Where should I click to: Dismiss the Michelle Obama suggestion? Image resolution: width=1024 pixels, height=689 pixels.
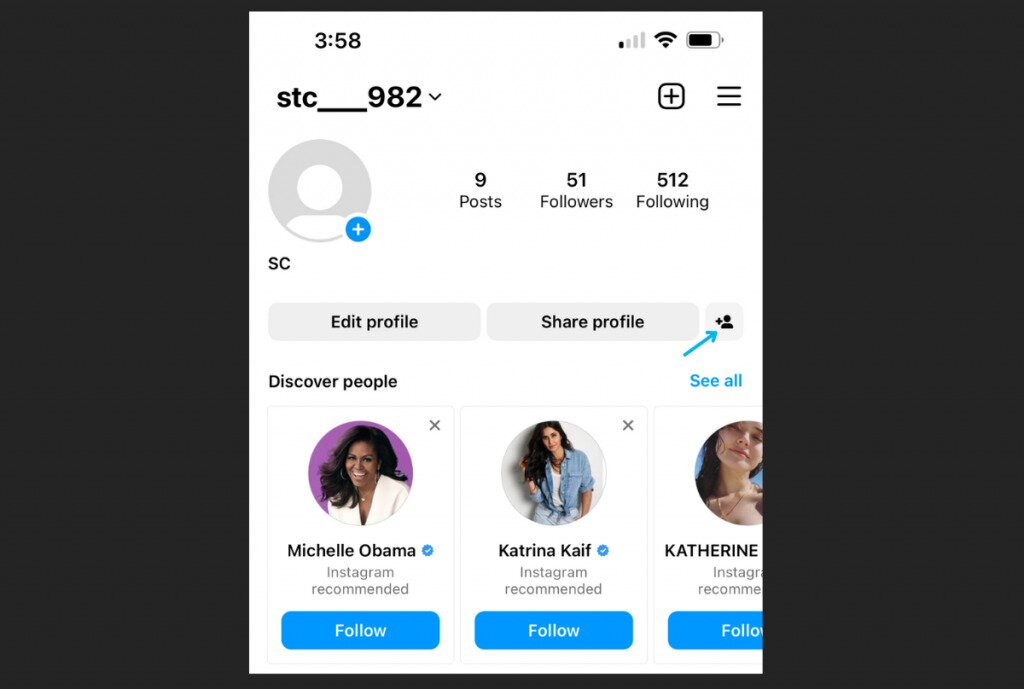[435, 425]
